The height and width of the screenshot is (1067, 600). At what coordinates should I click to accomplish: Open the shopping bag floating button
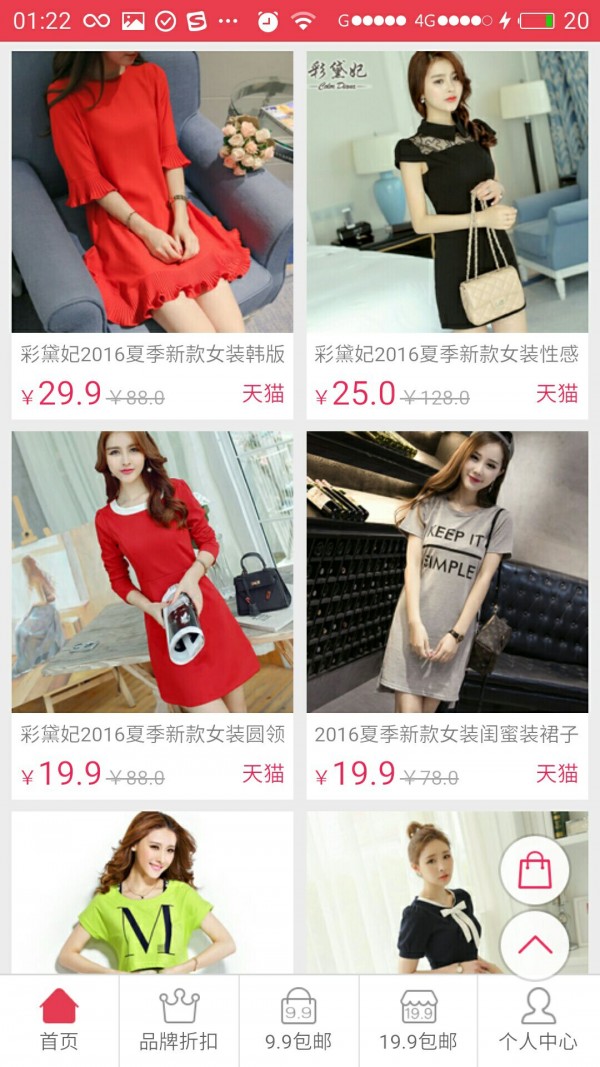535,870
